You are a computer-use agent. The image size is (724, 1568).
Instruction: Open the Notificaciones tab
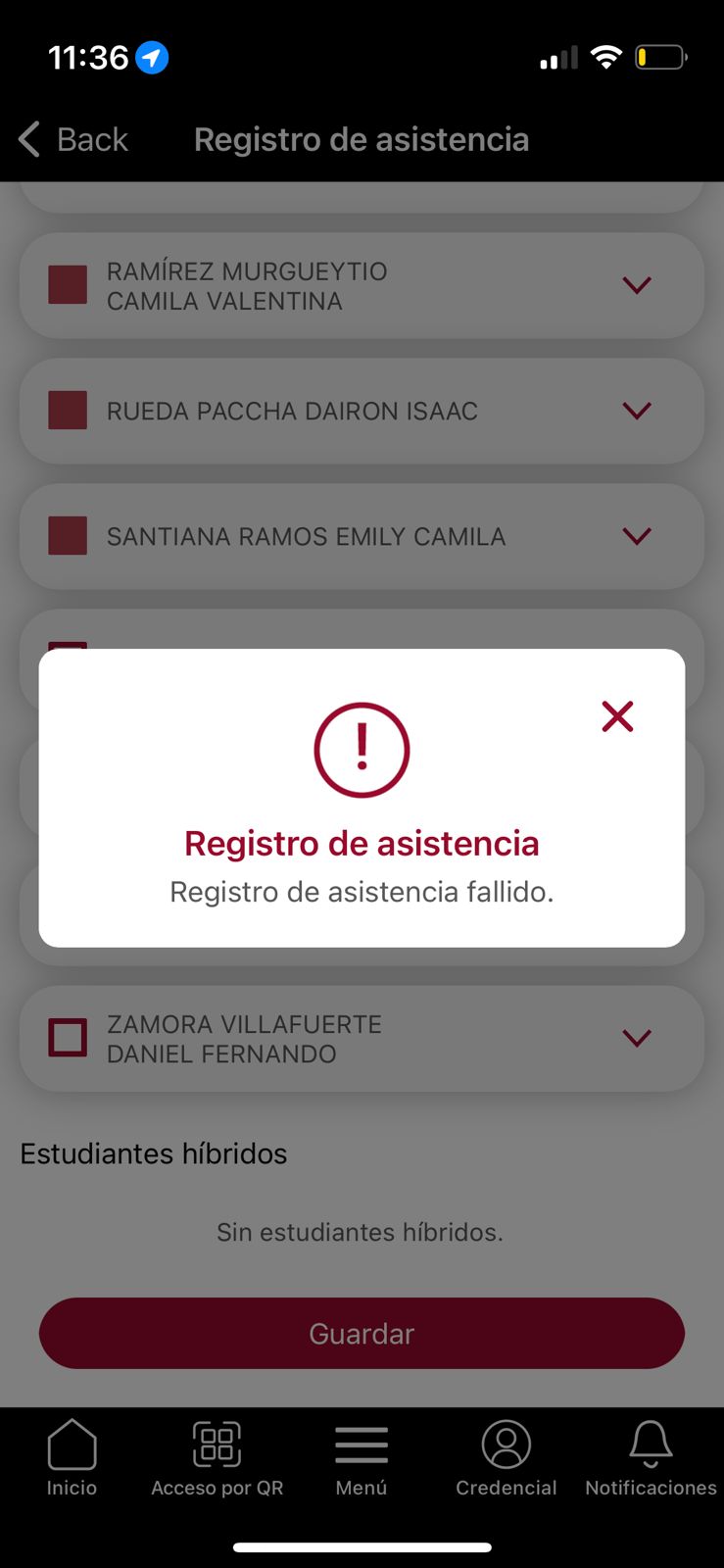pyautogui.click(x=651, y=1458)
